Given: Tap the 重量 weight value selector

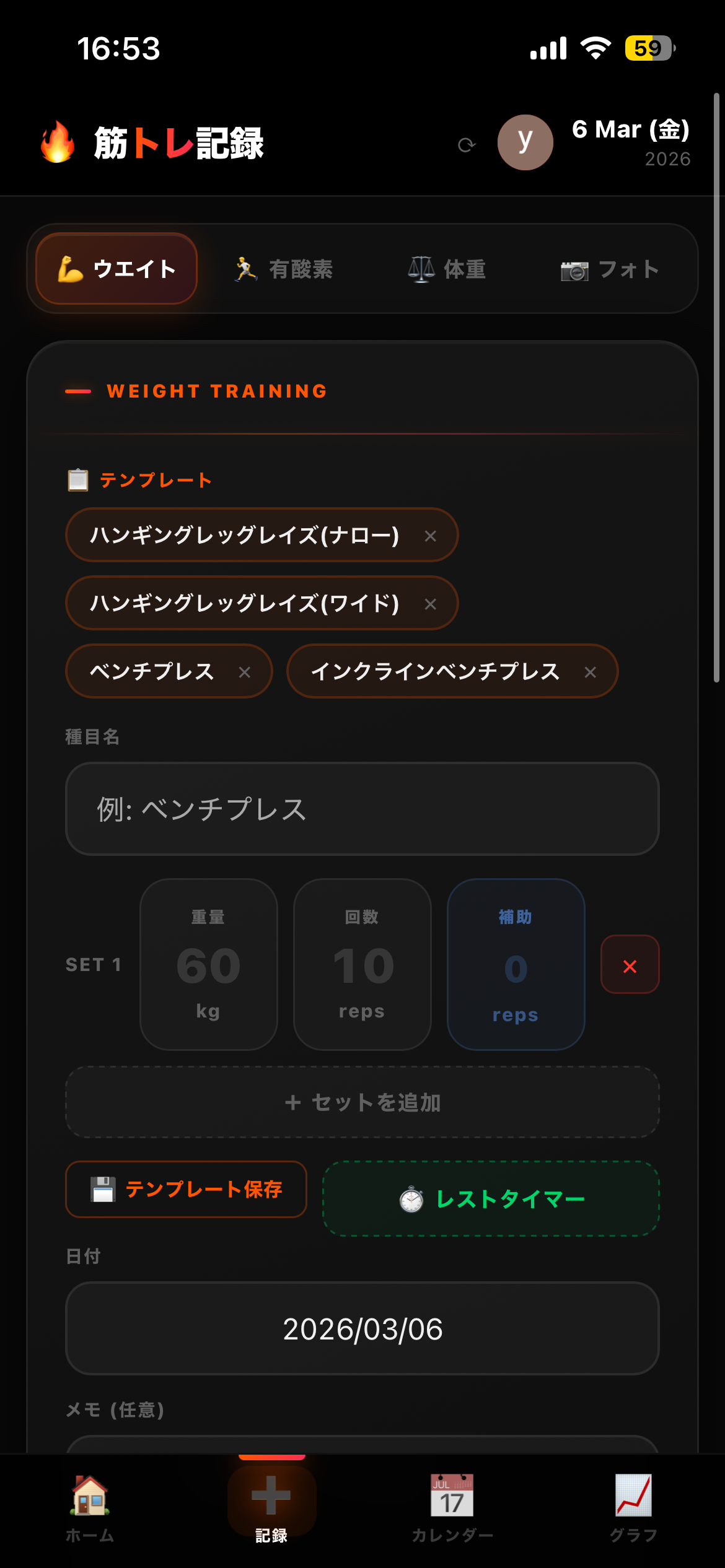Looking at the screenshot, I should tap(208, 964).
